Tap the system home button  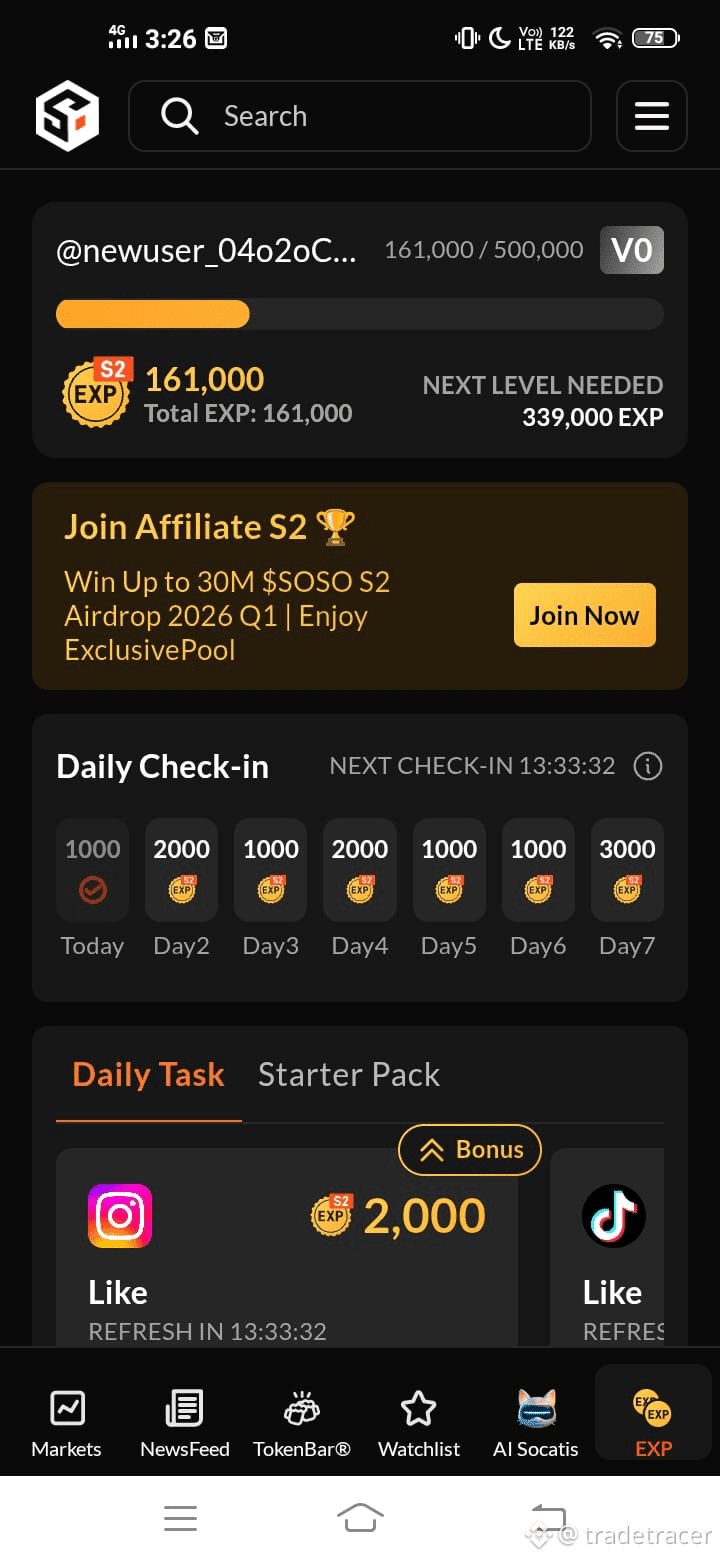(360, 1518)
